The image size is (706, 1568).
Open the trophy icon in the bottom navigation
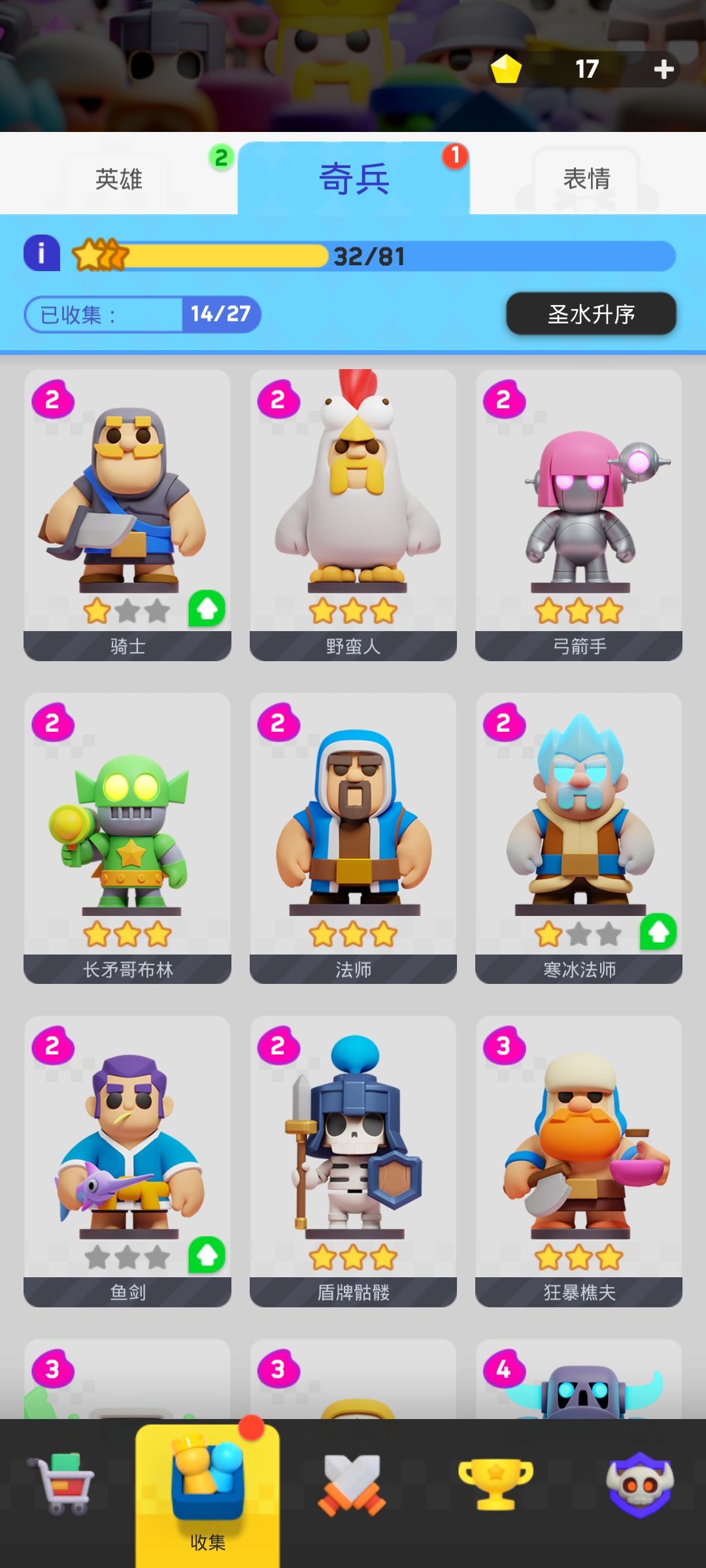pos(496,1493)
